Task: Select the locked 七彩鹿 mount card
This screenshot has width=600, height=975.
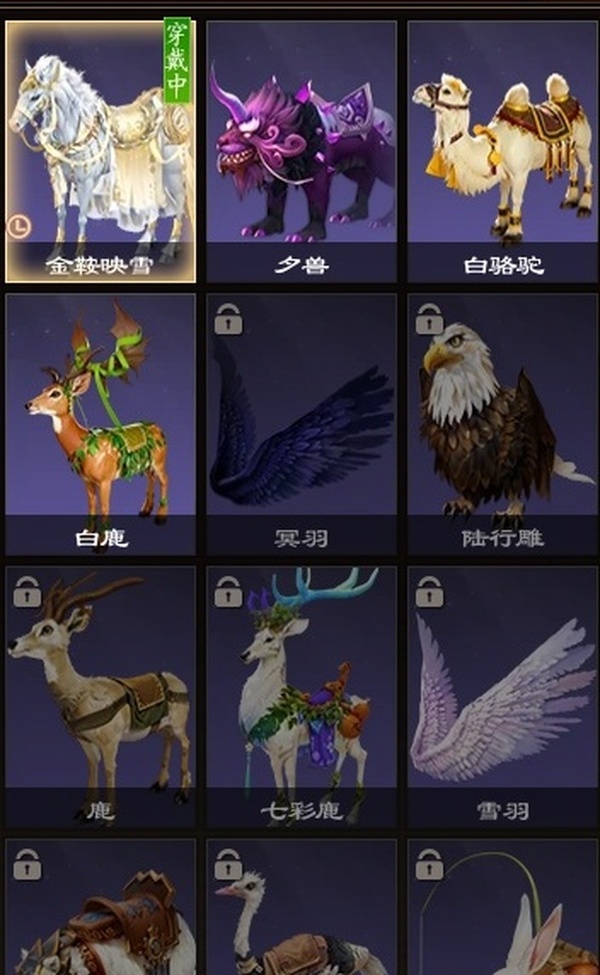Action: click(x=301, y=696)
